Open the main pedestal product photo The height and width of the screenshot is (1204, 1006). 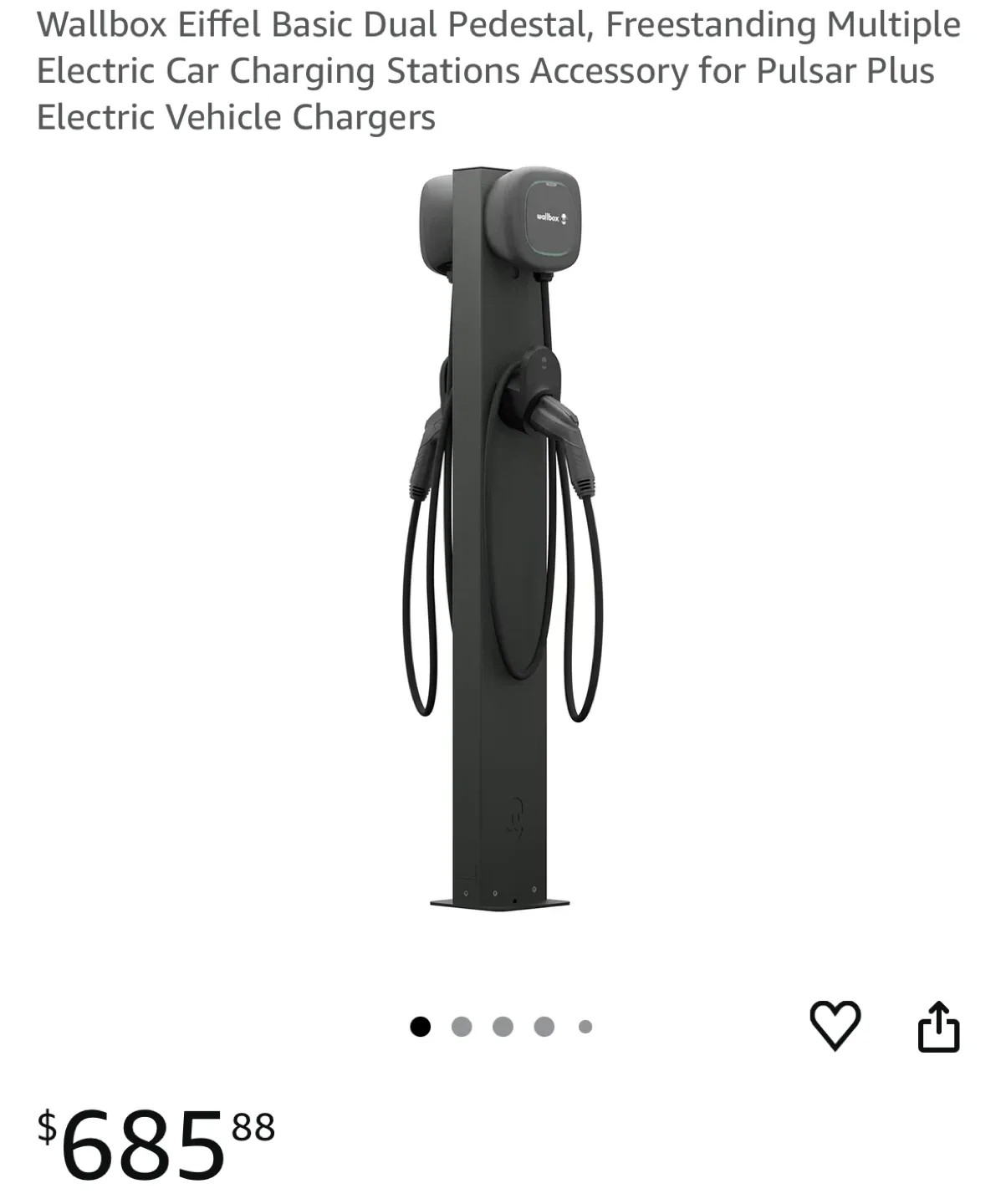click(x=502, y=543)
